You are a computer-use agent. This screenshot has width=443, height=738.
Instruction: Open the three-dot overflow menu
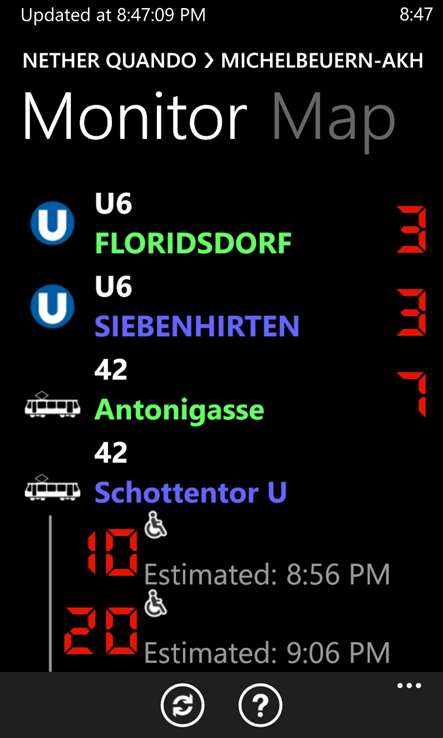[x=409, y=686]
